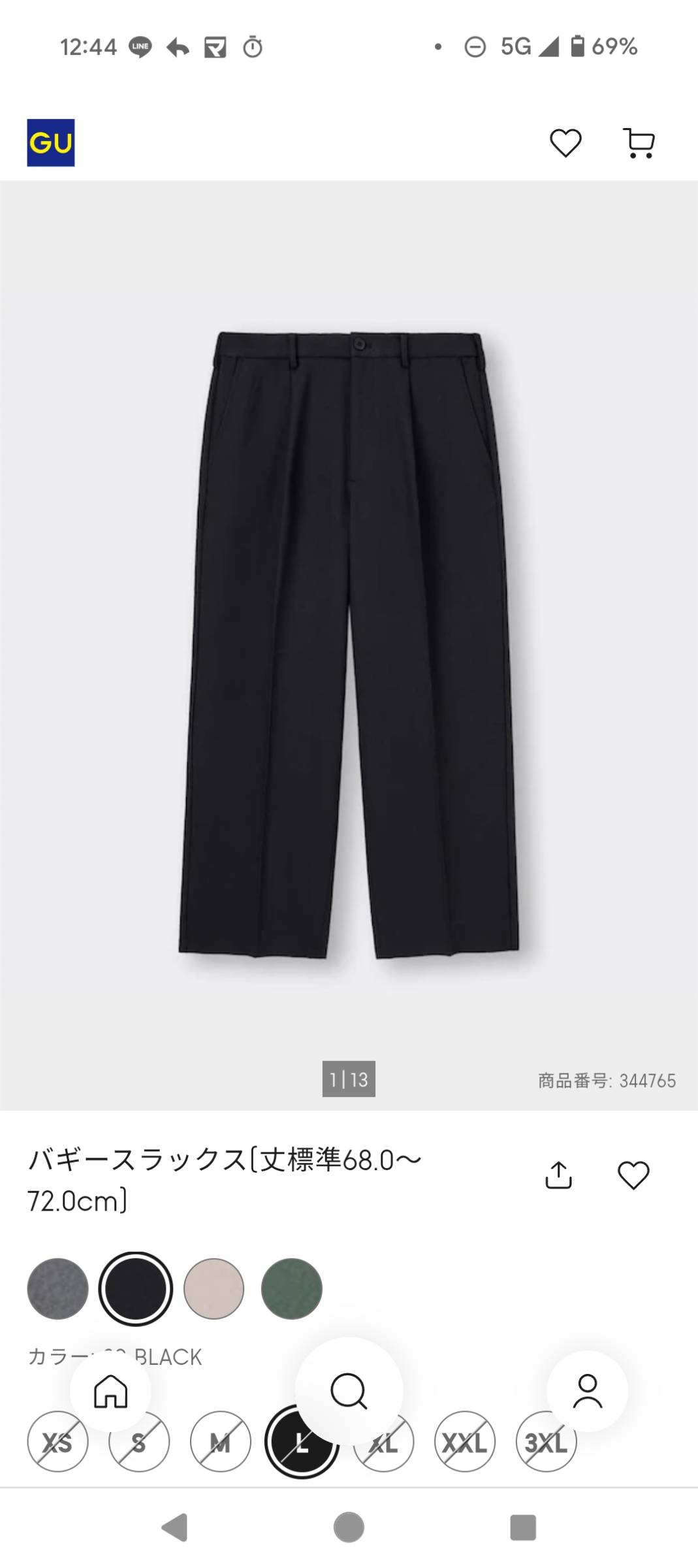Open the shopping cart

point(639,142)
